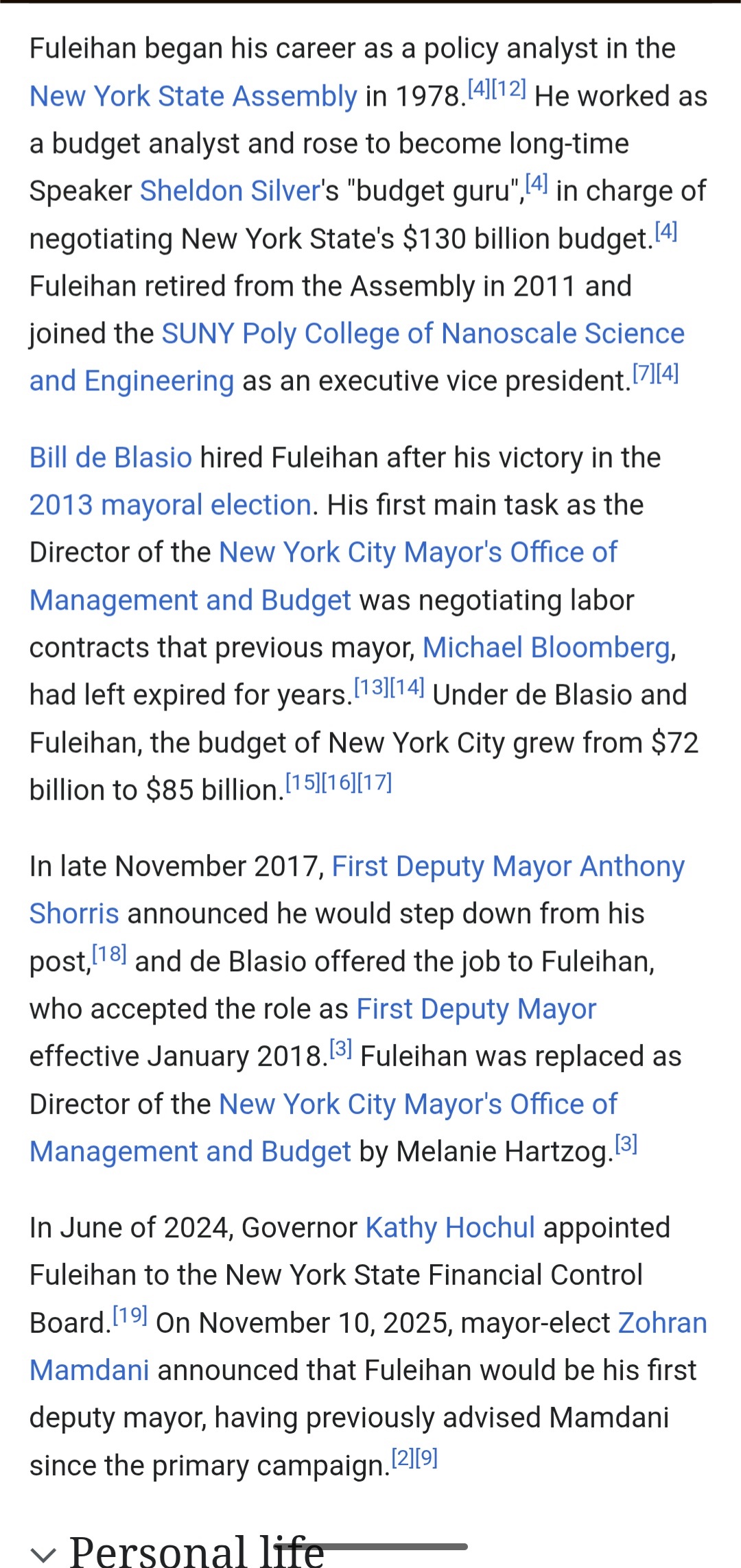Open SUNY Poly College of Nanoscale Science link

[x=423, y=334]
